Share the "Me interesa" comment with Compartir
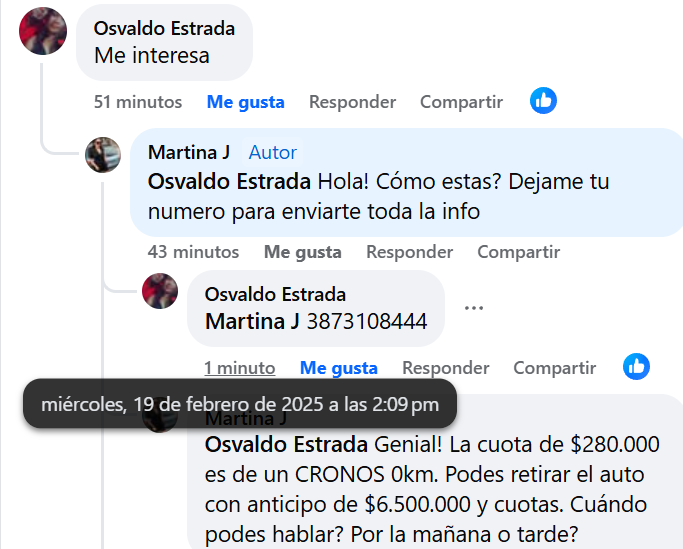683x549 pixels. [x=461, y=102]
